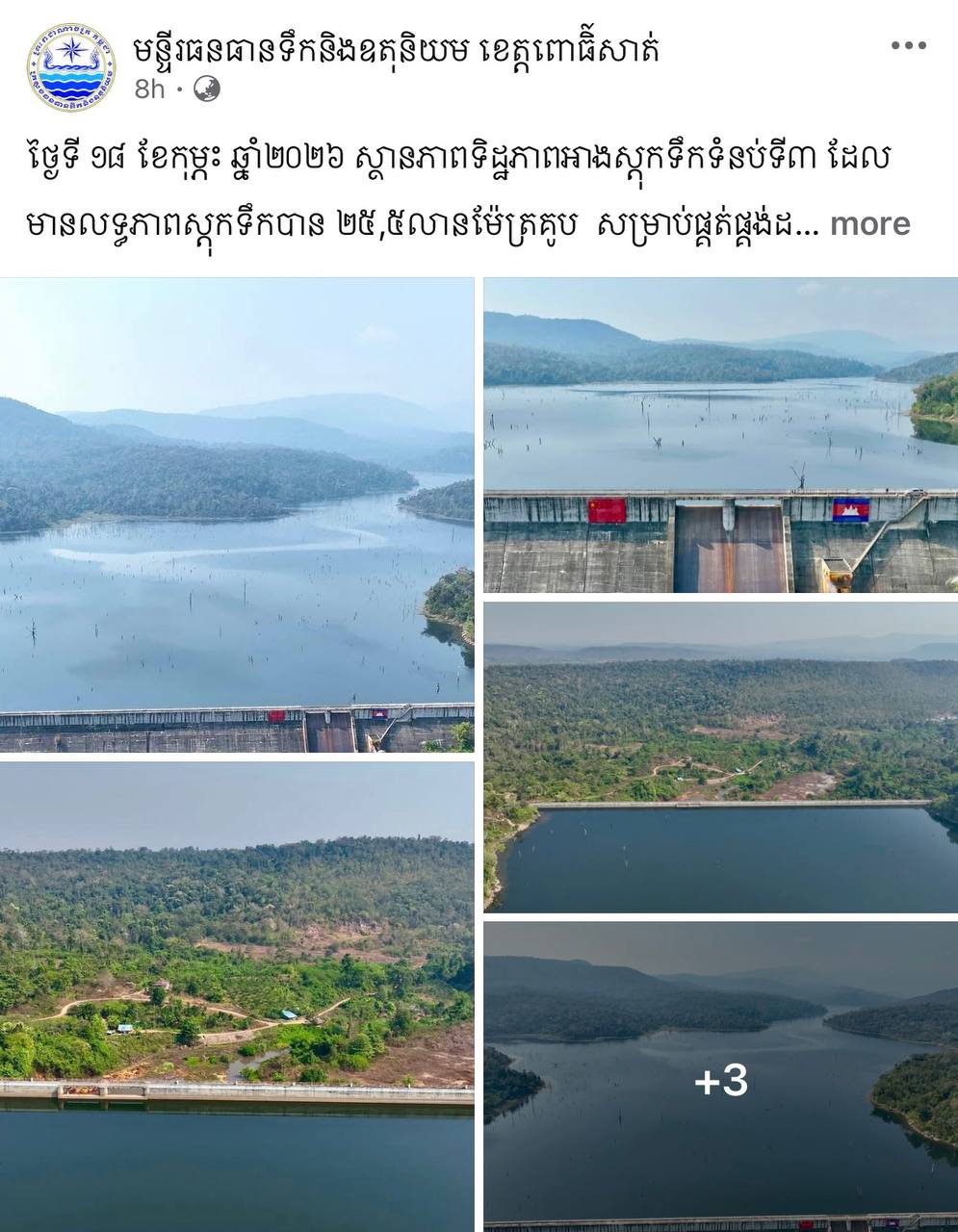
Task: Open the large reservoir photo beside the page caption
Action: click(237, 515)
